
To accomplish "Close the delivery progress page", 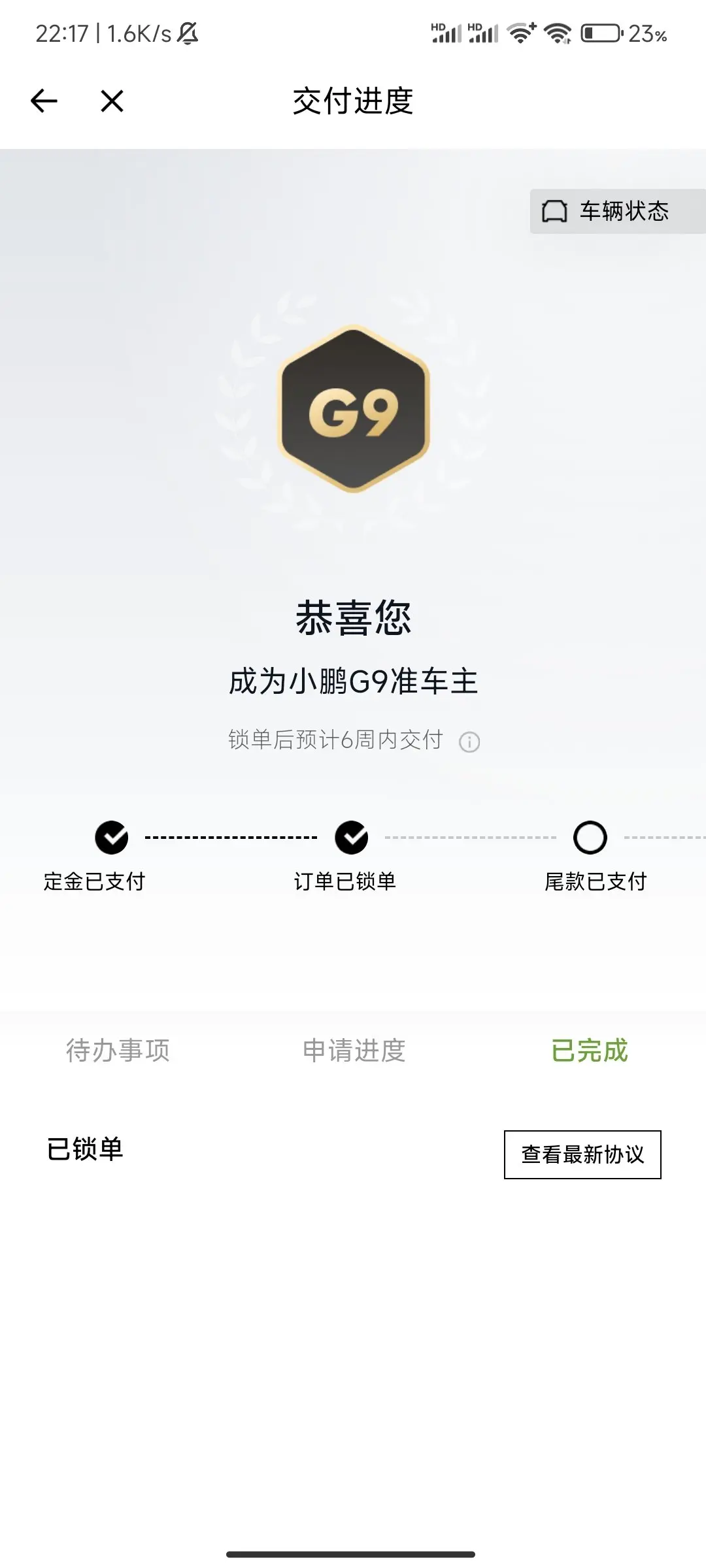I will 112,101.
